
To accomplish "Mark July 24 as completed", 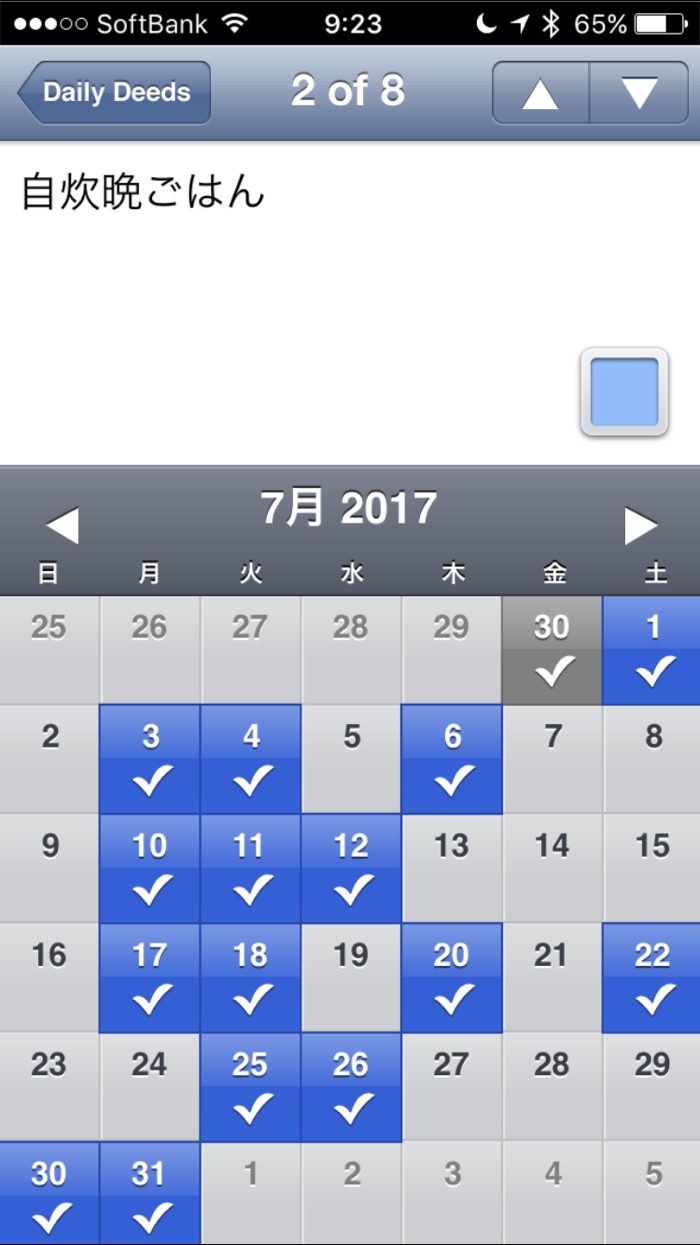I will pos(150,1085).
